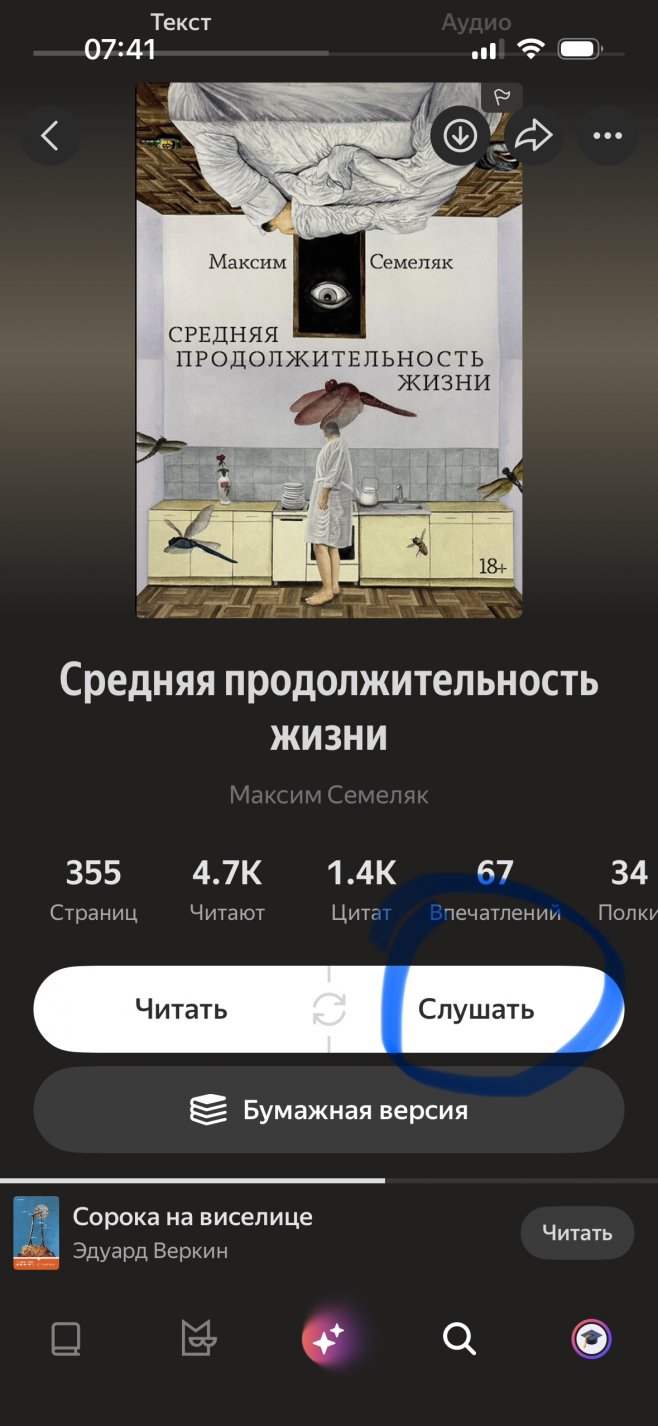Open the 4.7K Читают readers list
The height and width of the screenshot is (1426, 658).
(227, 888)
